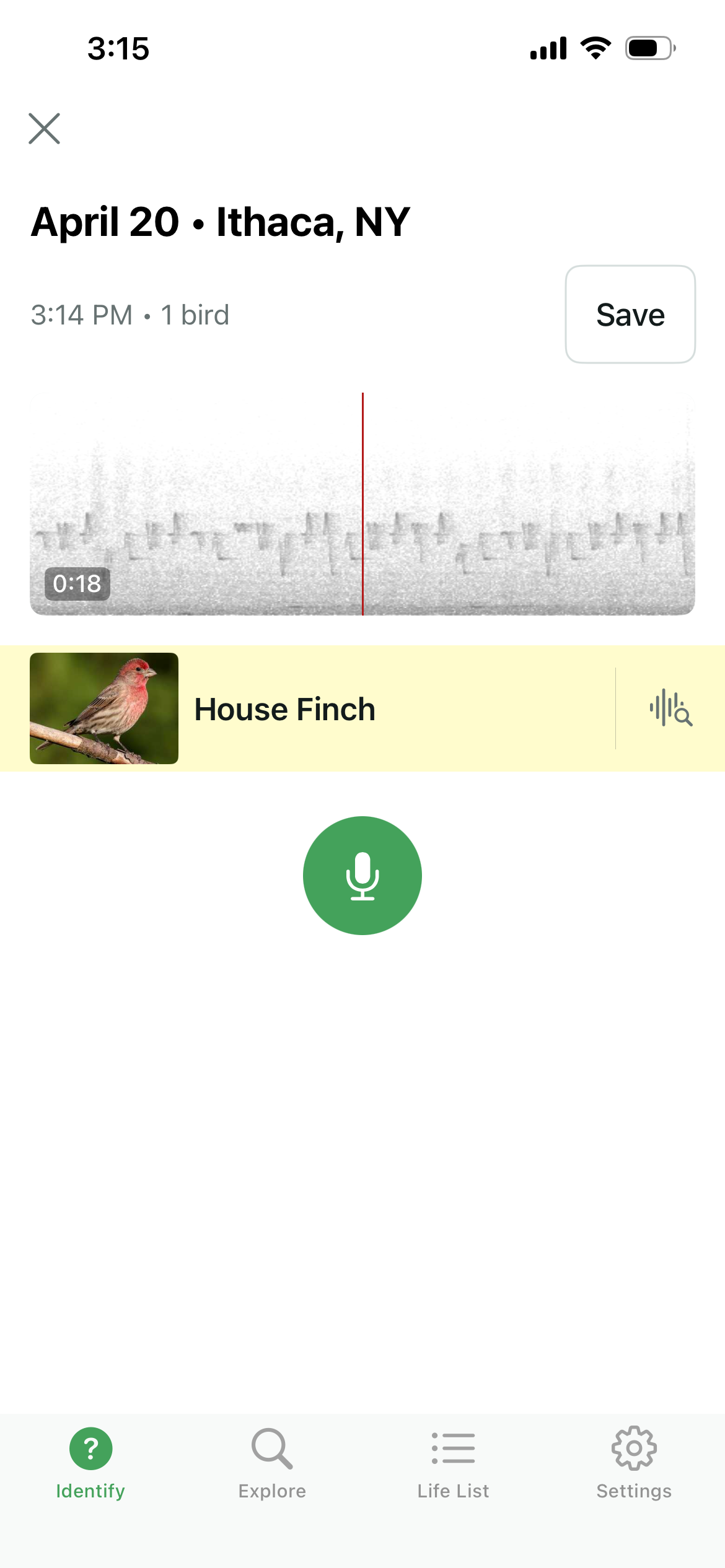Screen dimensions: 725x1568
Task: Switch to the Explore tab
Action: point(272,1463)
